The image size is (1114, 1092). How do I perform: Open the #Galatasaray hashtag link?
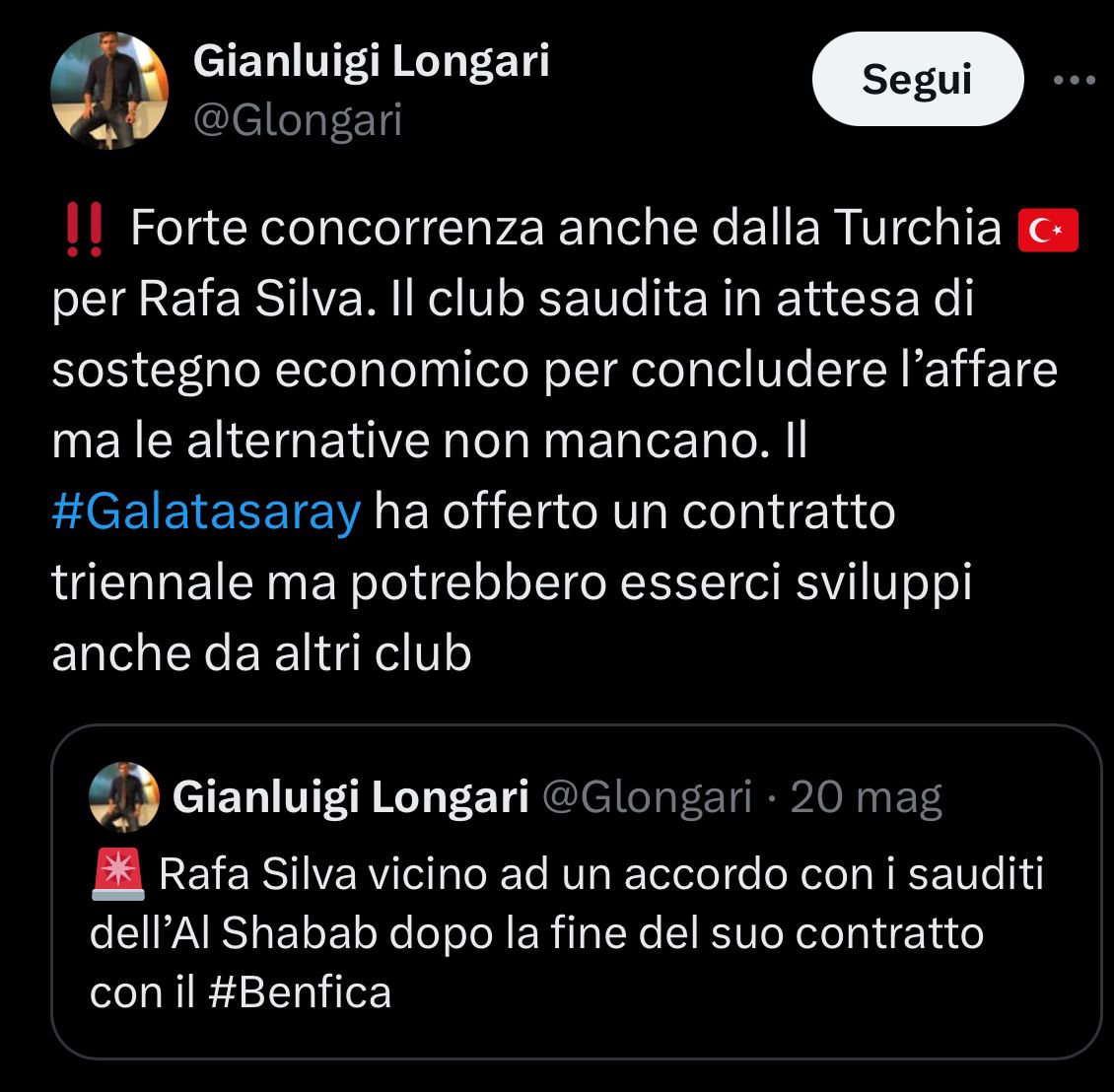click(206, 512)
